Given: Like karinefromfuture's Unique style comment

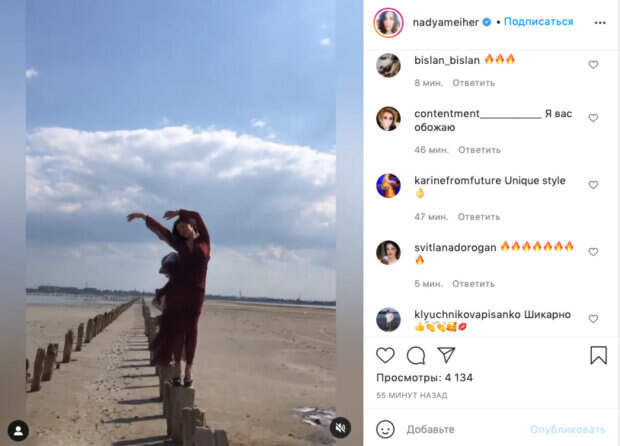Looking at the screenshot, I should coord(593,185).
